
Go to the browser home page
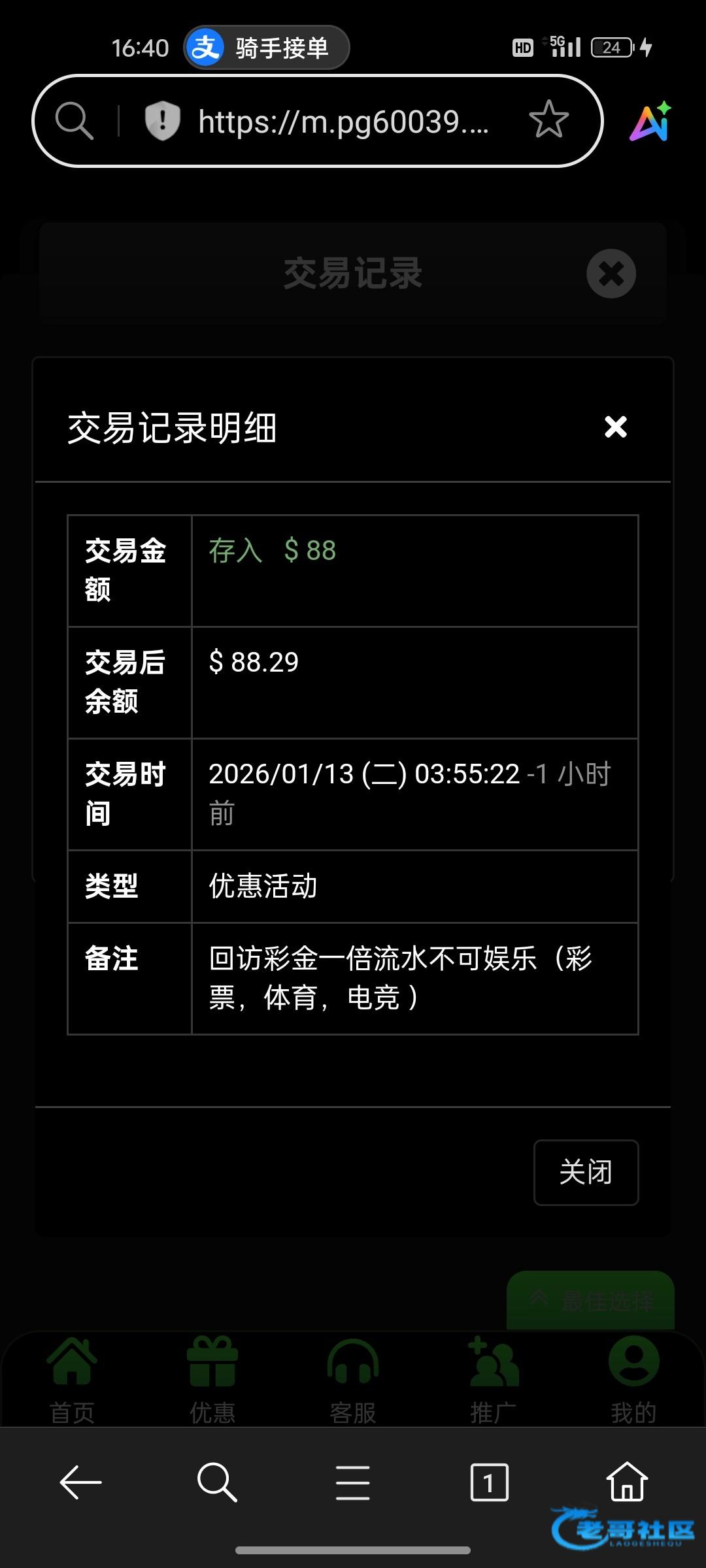627,1482
